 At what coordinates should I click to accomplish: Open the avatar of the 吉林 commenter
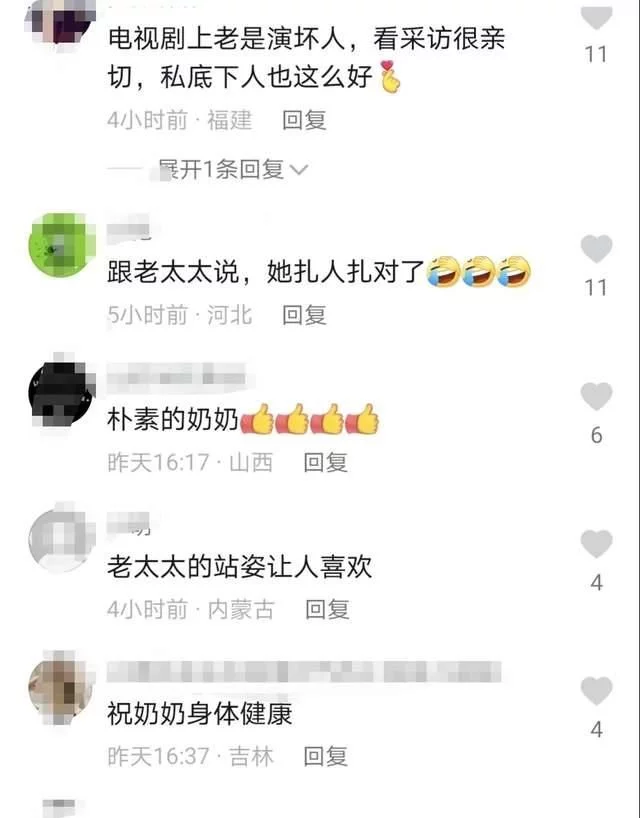[59, 687]
